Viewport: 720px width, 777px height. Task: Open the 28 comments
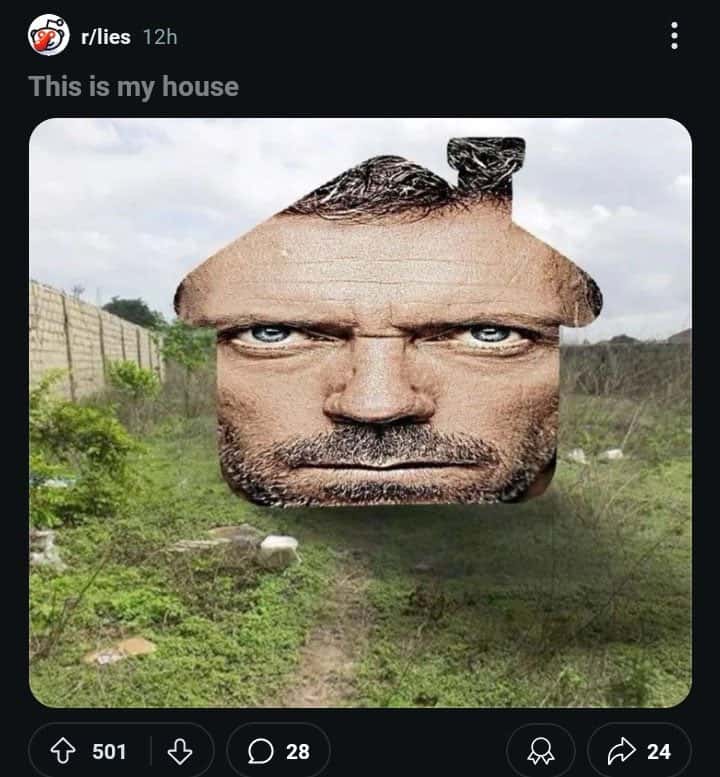pos(278,751)
